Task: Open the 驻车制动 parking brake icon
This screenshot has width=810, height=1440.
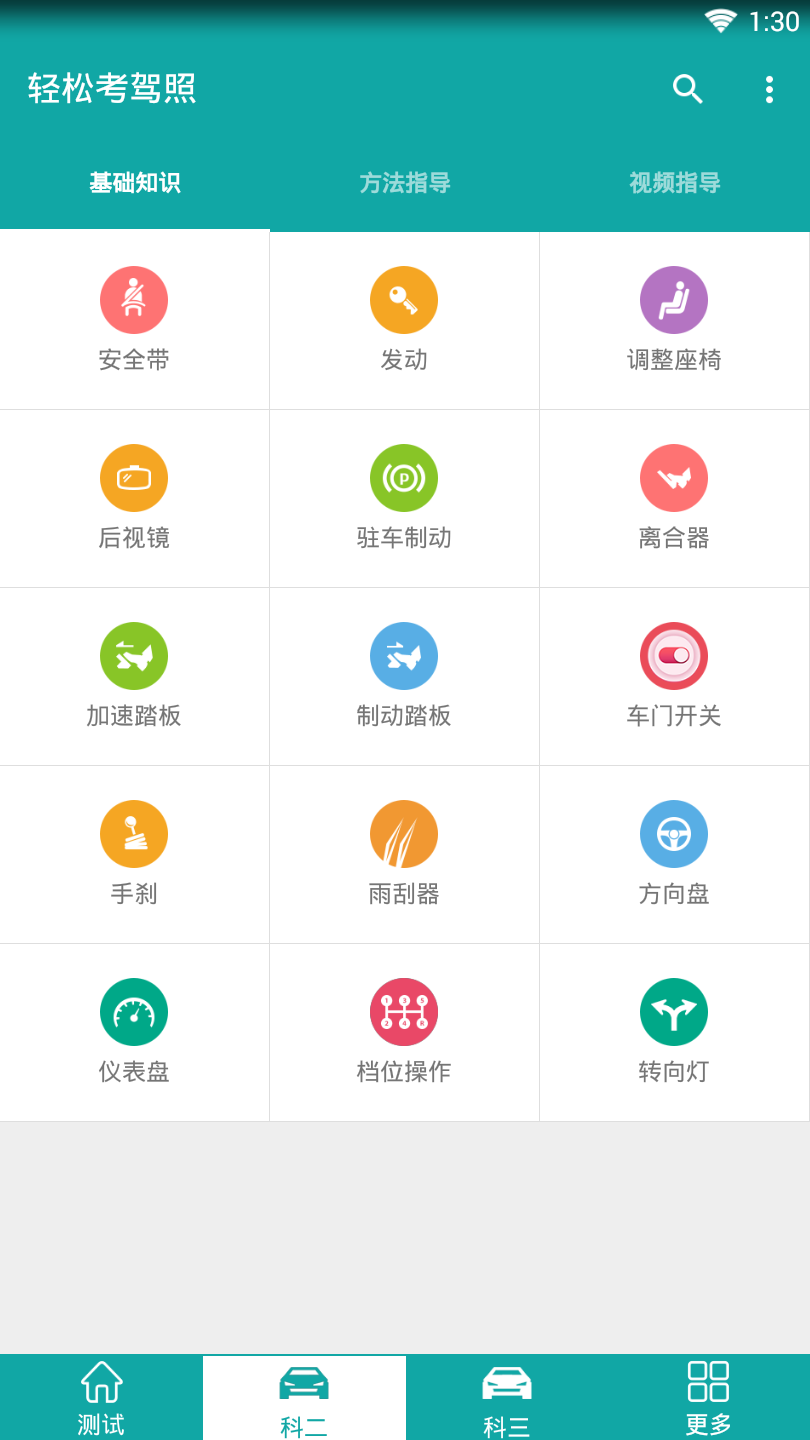Action: pos(404,478)
